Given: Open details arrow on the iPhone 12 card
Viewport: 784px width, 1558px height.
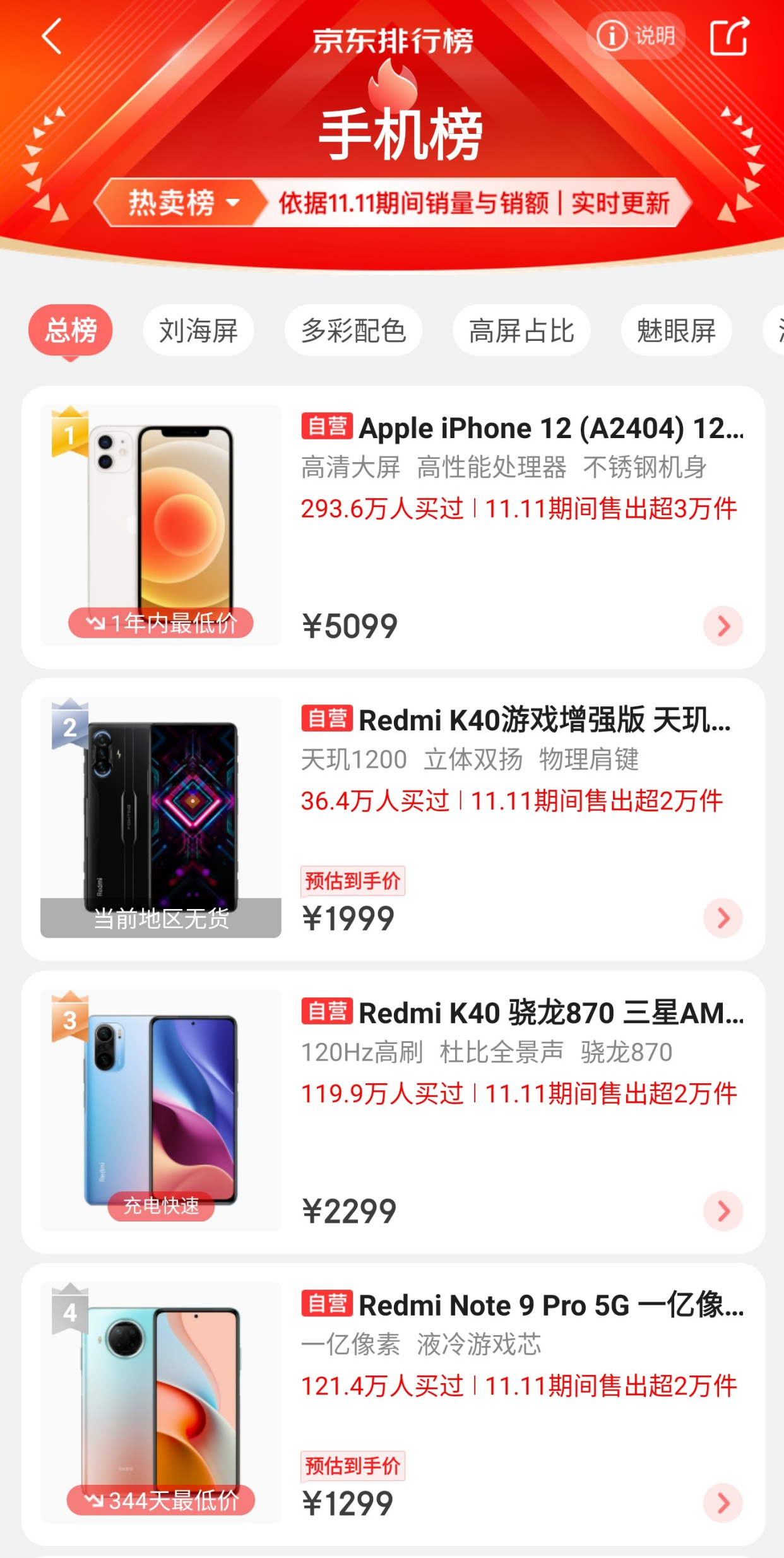Looking at the screenshot, I should click(723, 626).
